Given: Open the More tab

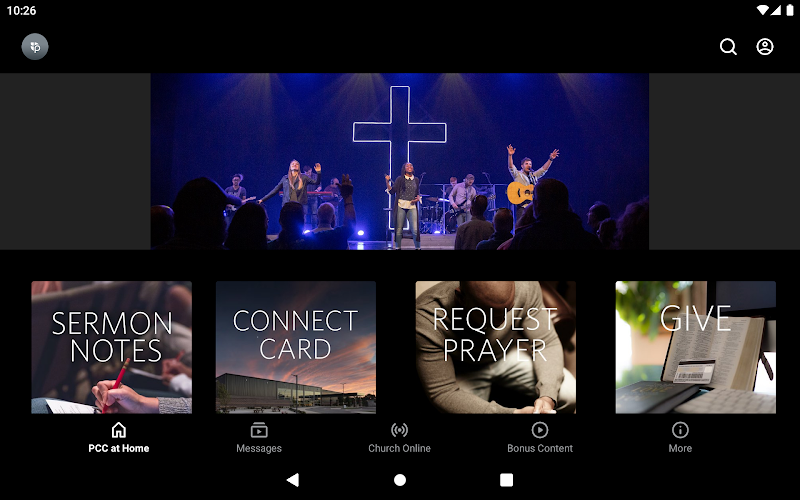Looking at the screenshot, I should (x=680, y=437).
